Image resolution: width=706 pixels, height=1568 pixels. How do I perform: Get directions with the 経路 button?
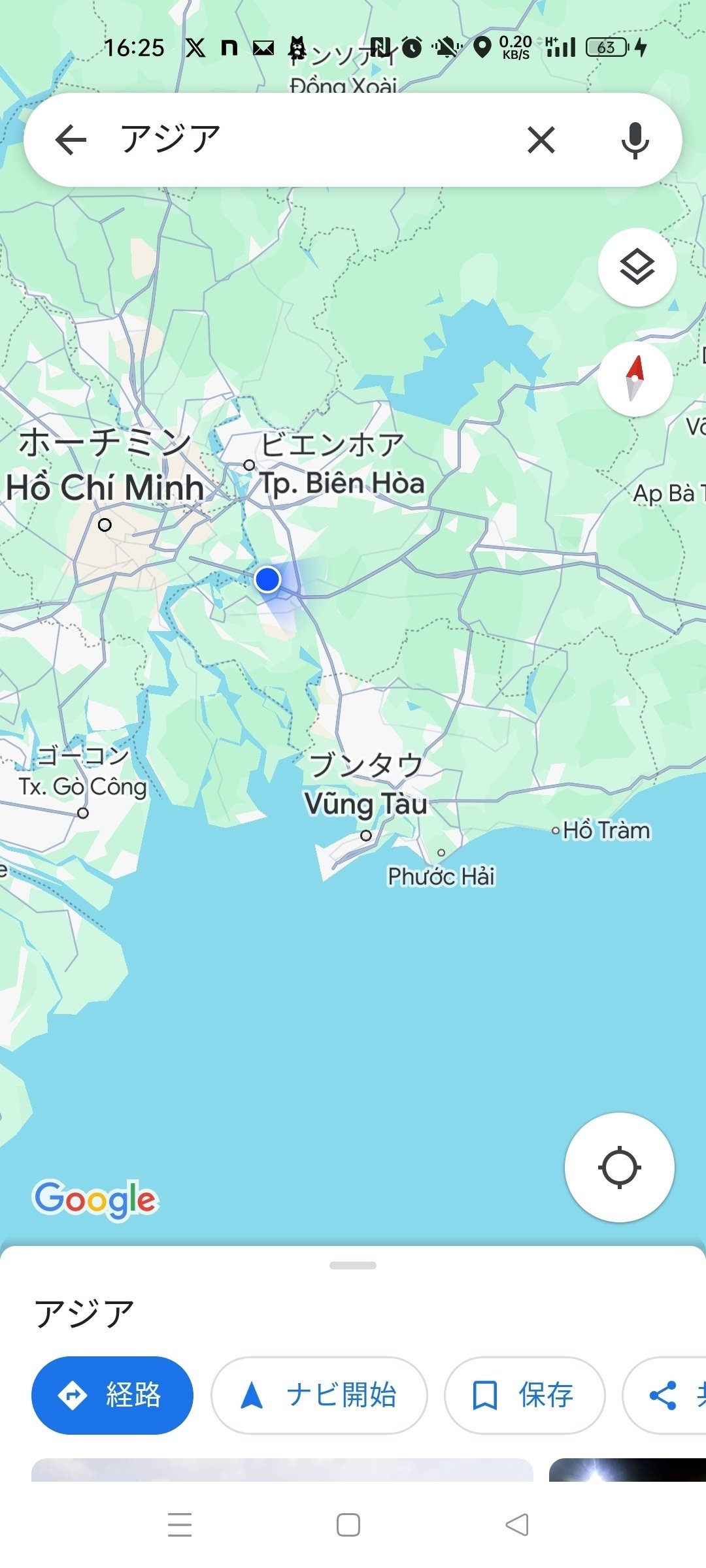tap(112, 1395)
